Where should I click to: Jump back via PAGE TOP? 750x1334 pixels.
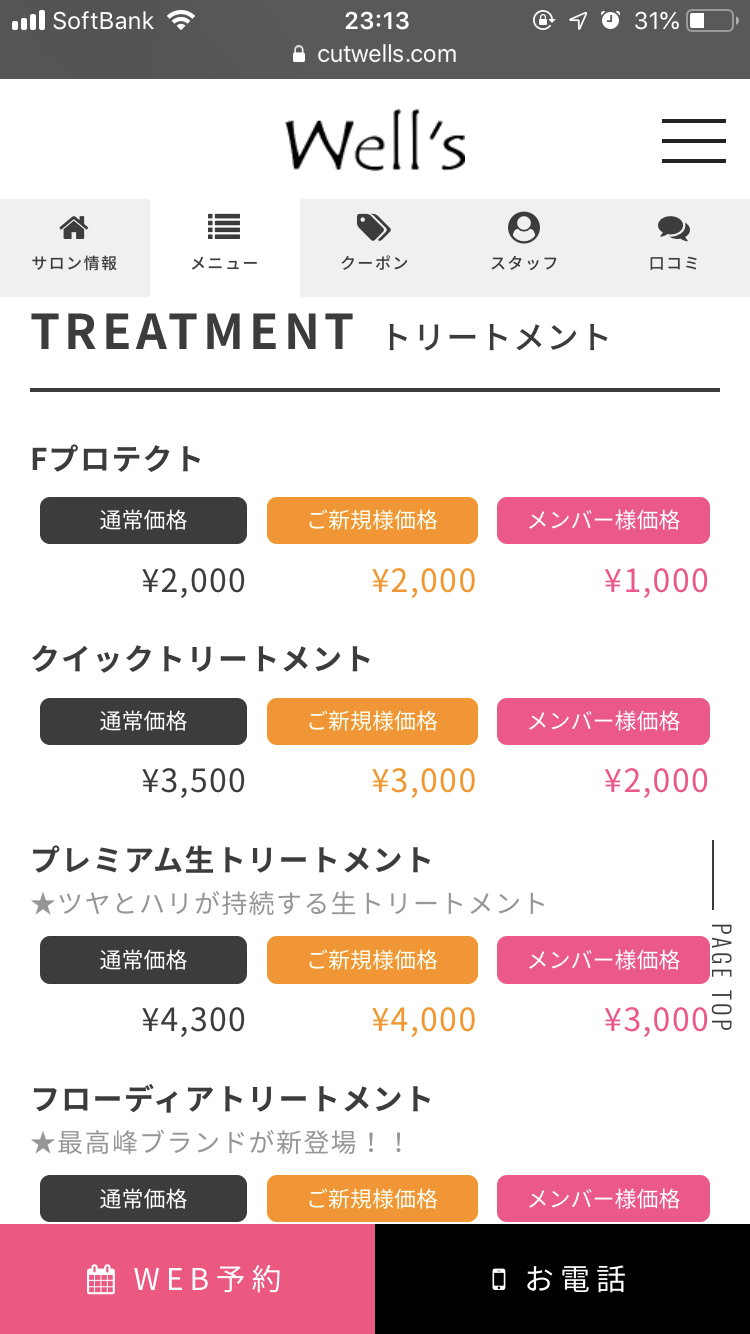tap(720, 936)
